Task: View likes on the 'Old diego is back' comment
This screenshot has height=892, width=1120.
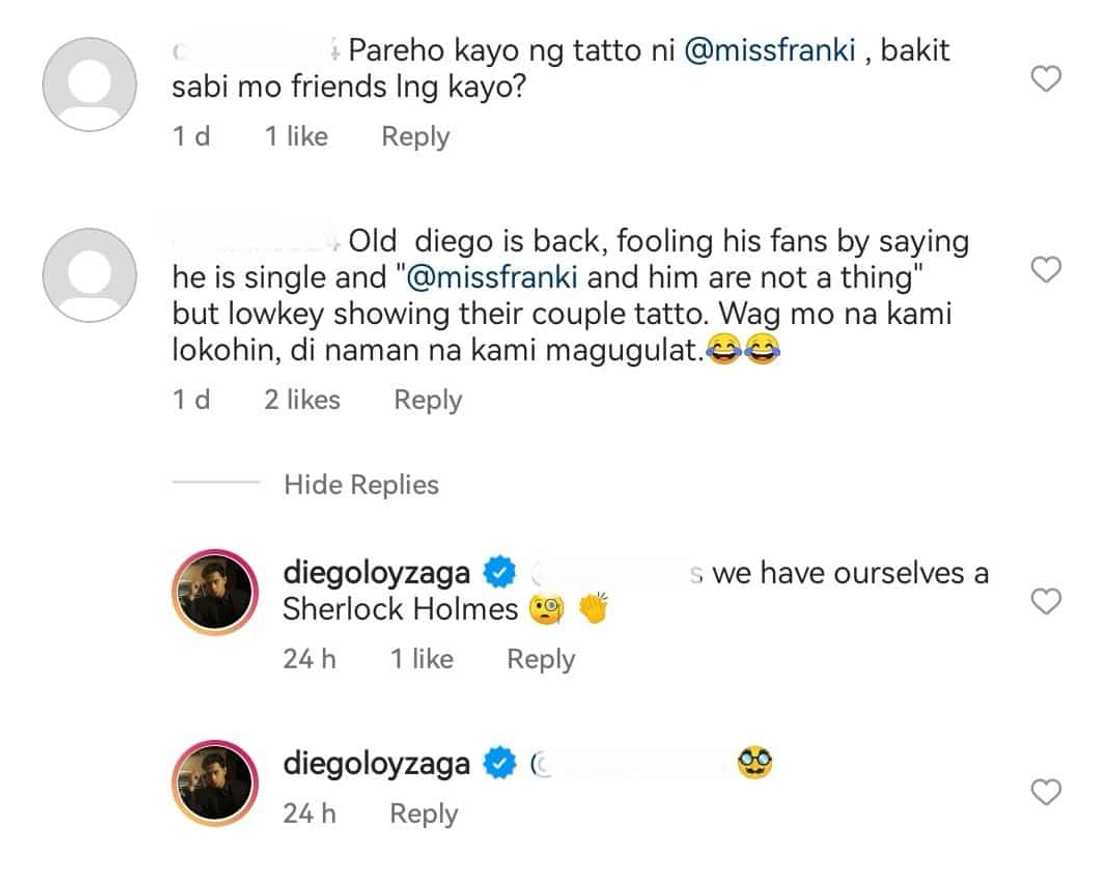Action: (302, 399)
